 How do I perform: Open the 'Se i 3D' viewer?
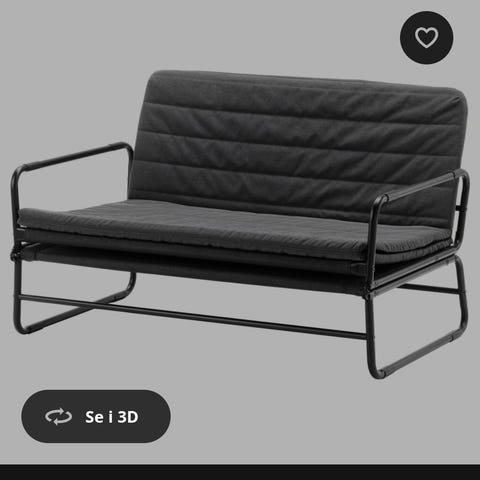tap(96, 416)
